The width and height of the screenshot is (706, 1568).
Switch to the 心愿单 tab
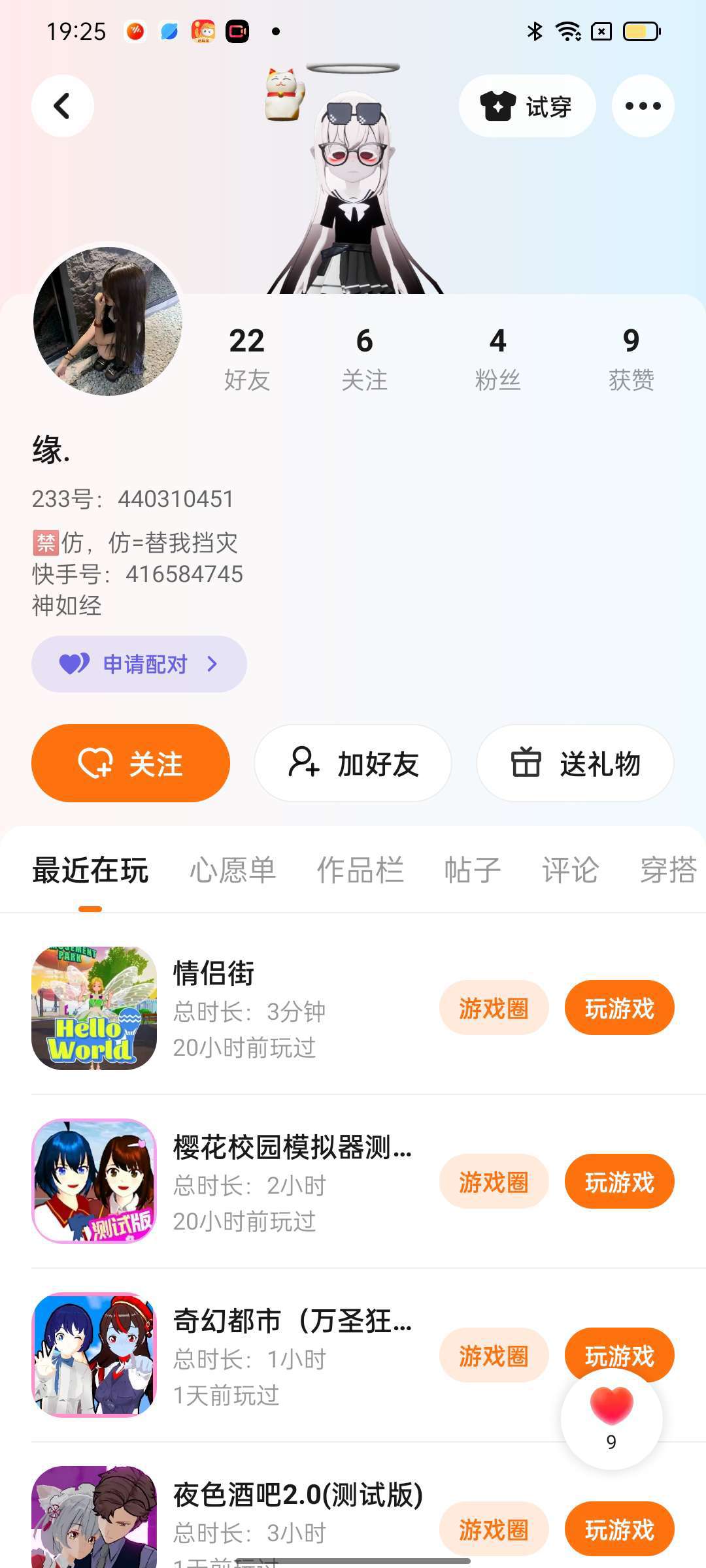(x=233, y=870)
